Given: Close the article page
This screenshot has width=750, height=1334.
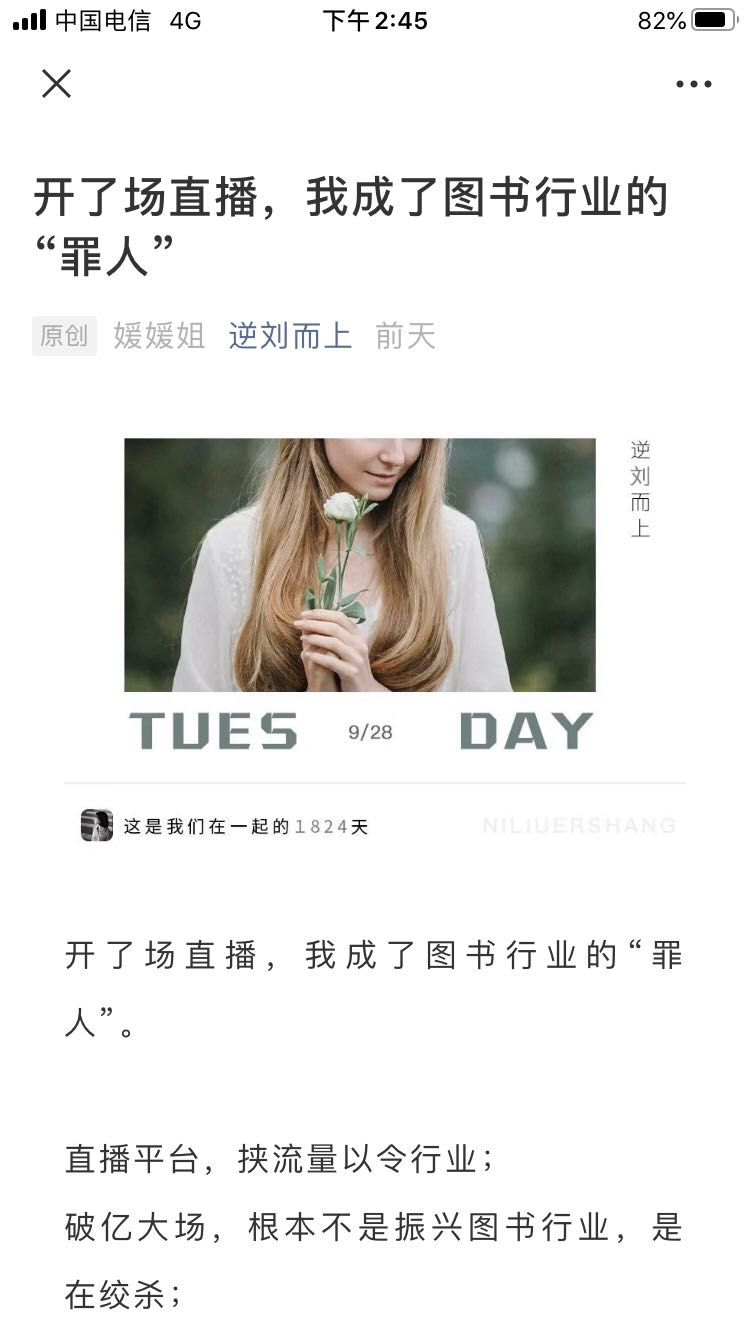Looking at the screenshot, I should pos(57,84).
